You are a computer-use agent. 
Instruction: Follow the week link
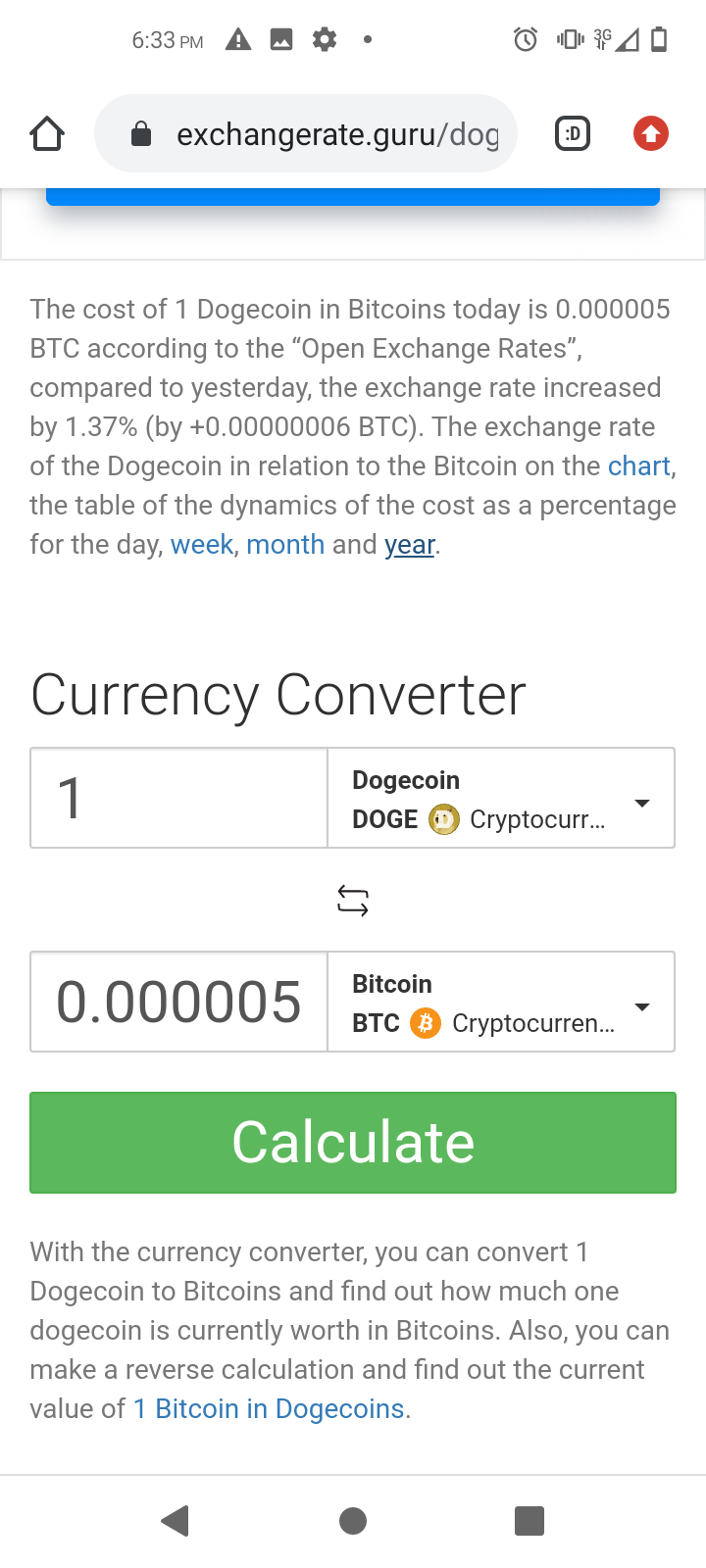tap(201, 544)
